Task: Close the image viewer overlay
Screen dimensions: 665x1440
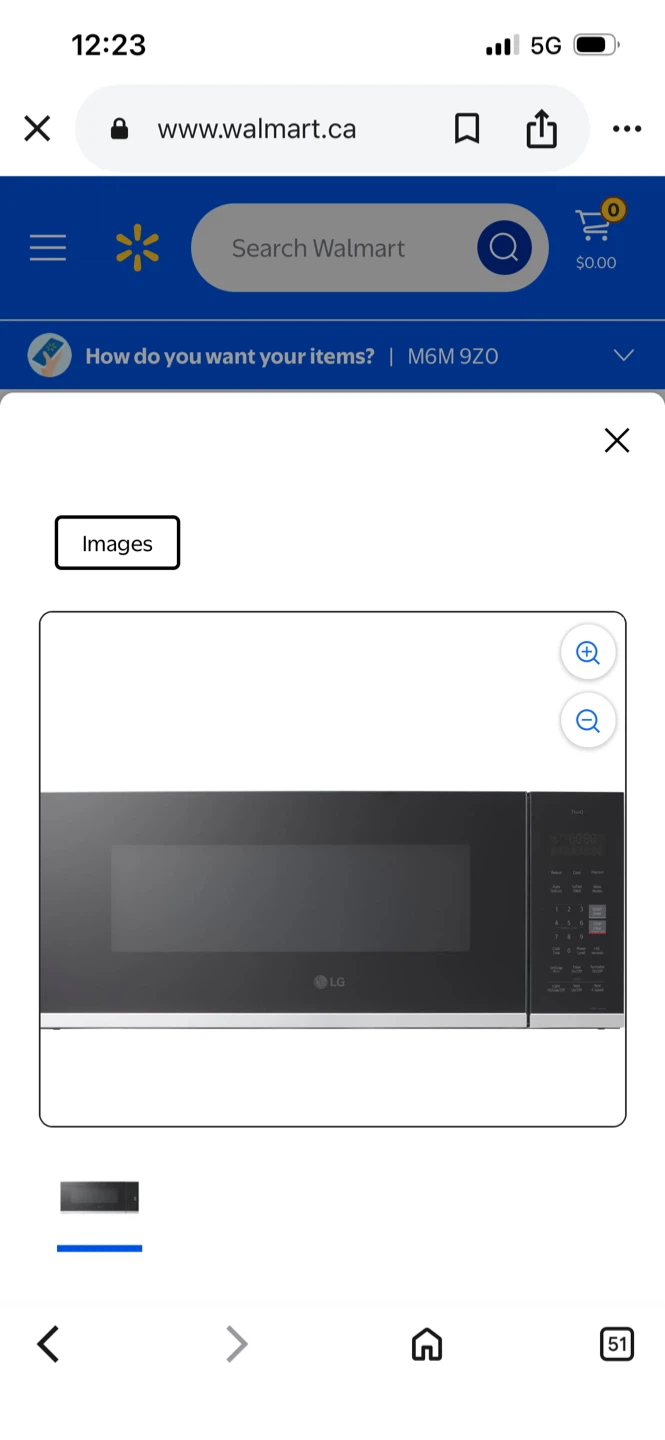Action: [617, 440]
